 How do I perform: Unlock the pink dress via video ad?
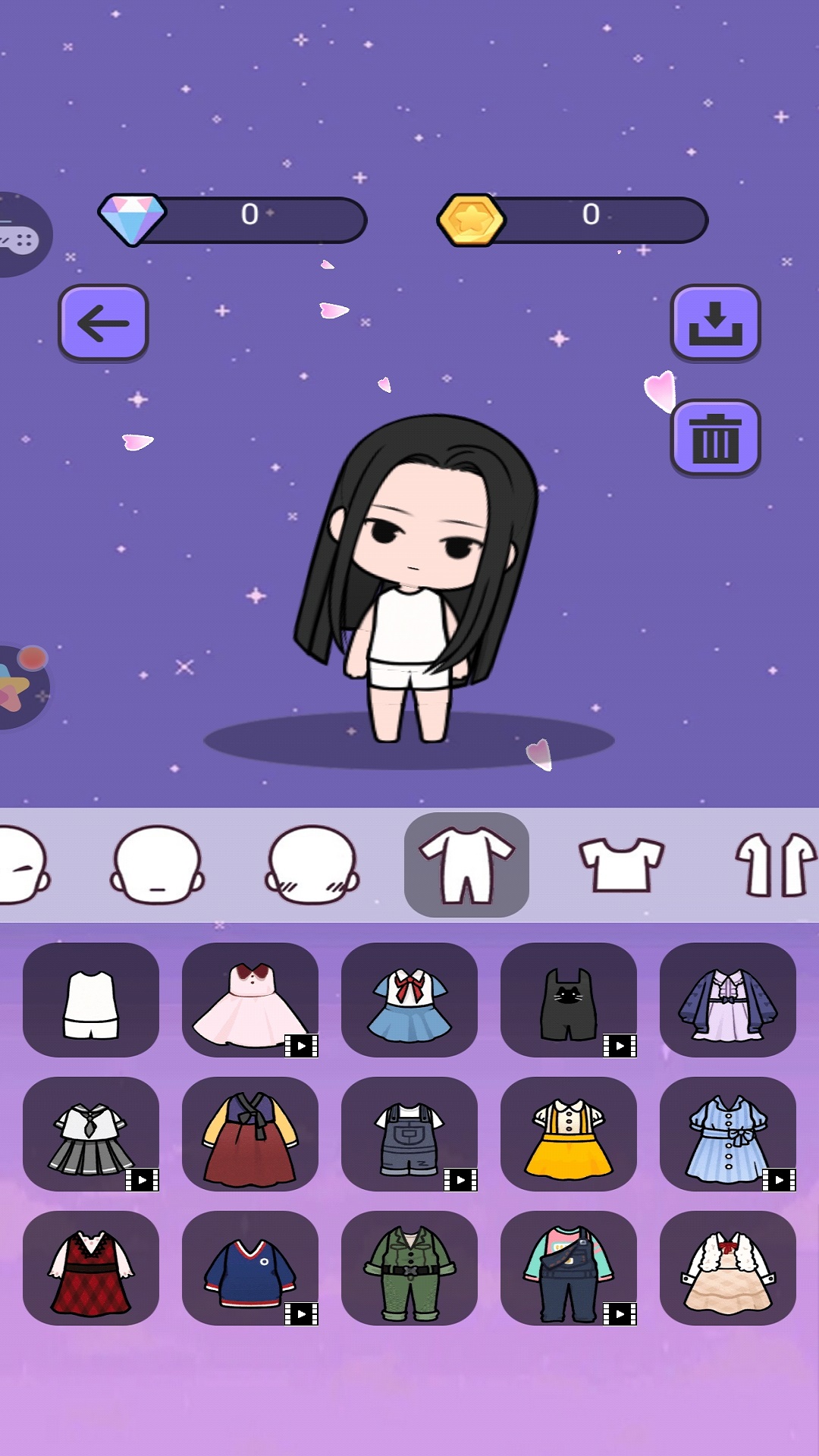(250, 1001)
